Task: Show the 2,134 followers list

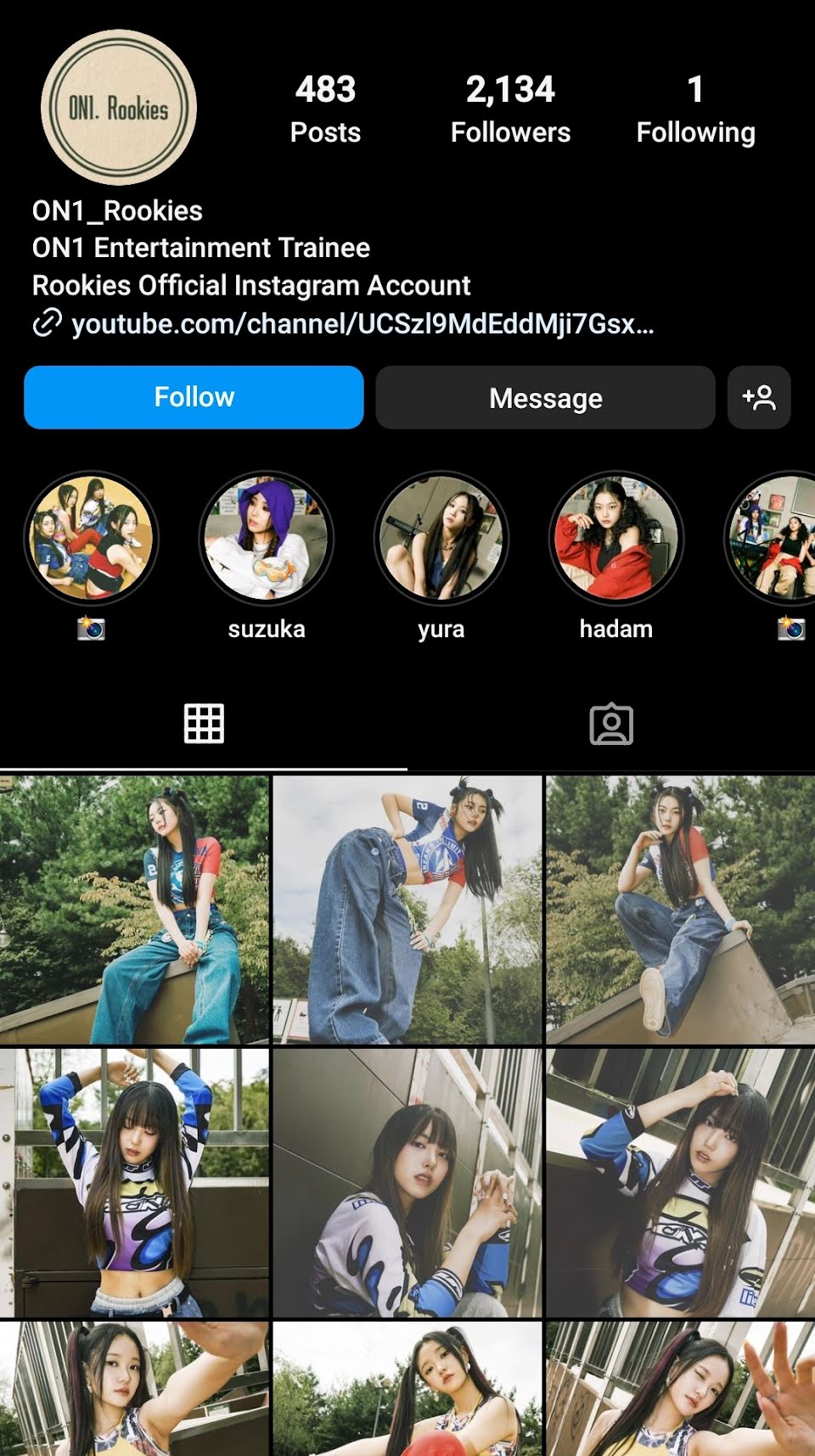Action: (x=510, y=109)
